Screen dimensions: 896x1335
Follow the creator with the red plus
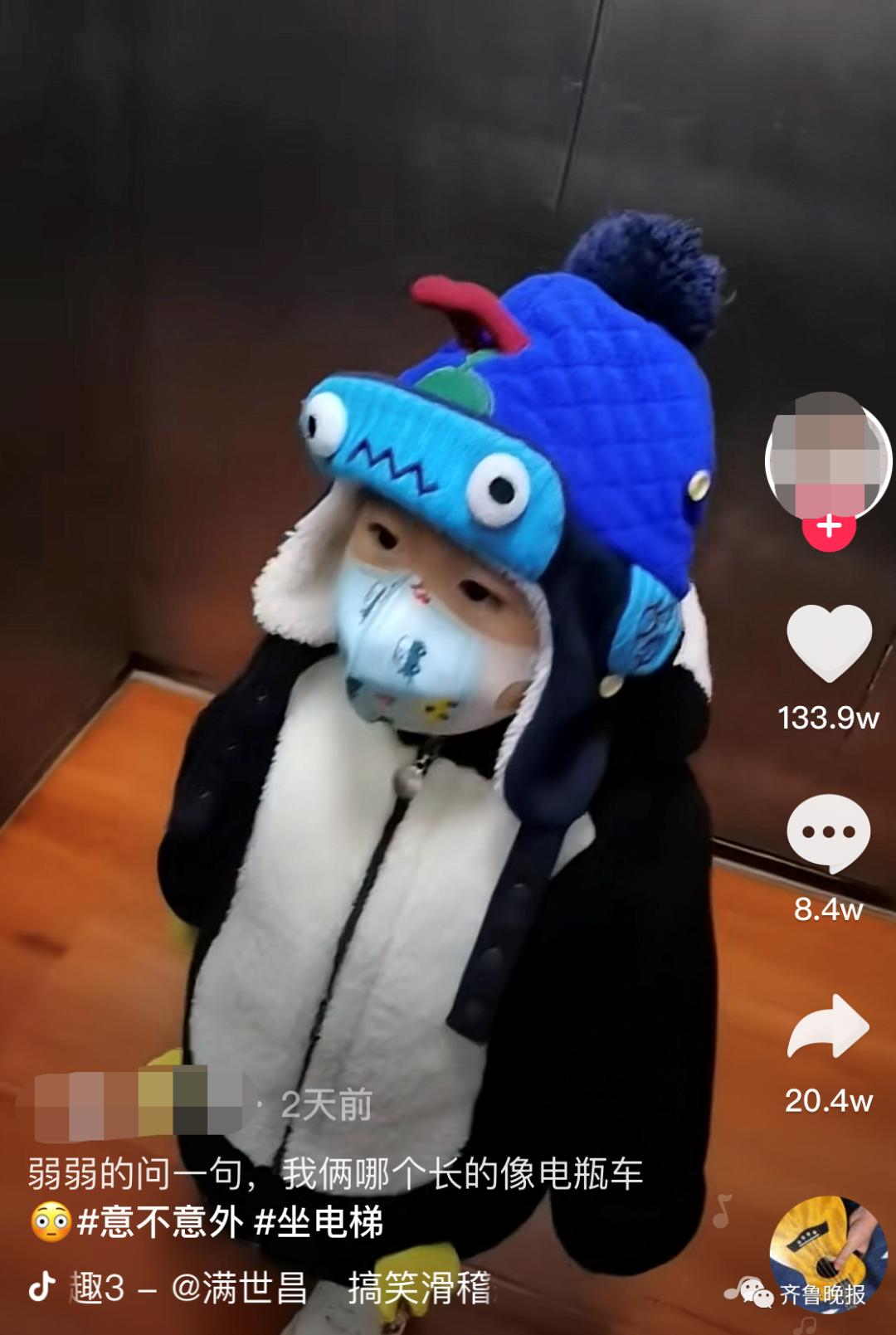point(829,526)
